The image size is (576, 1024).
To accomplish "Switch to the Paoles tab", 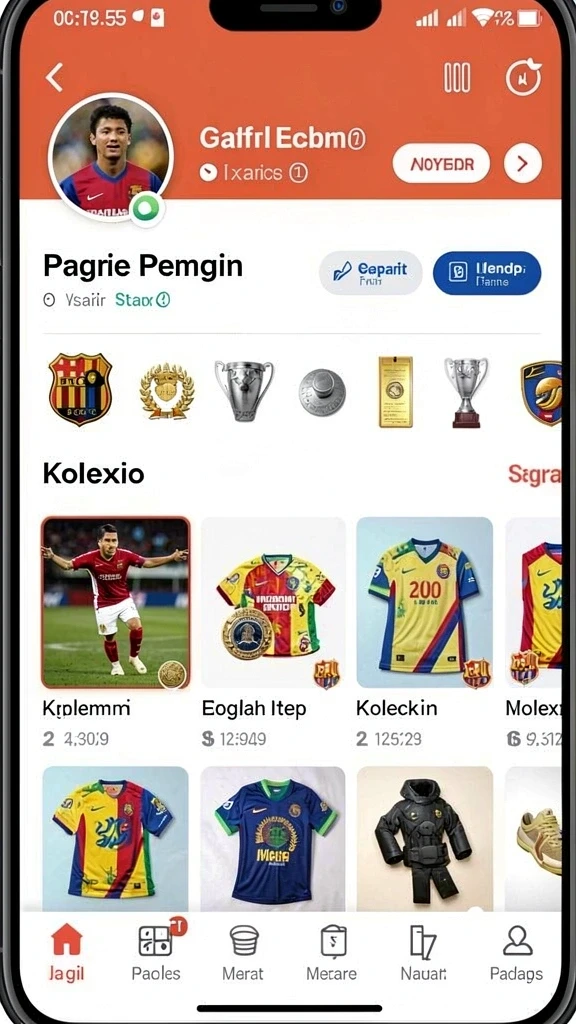I will click(156, 953).
